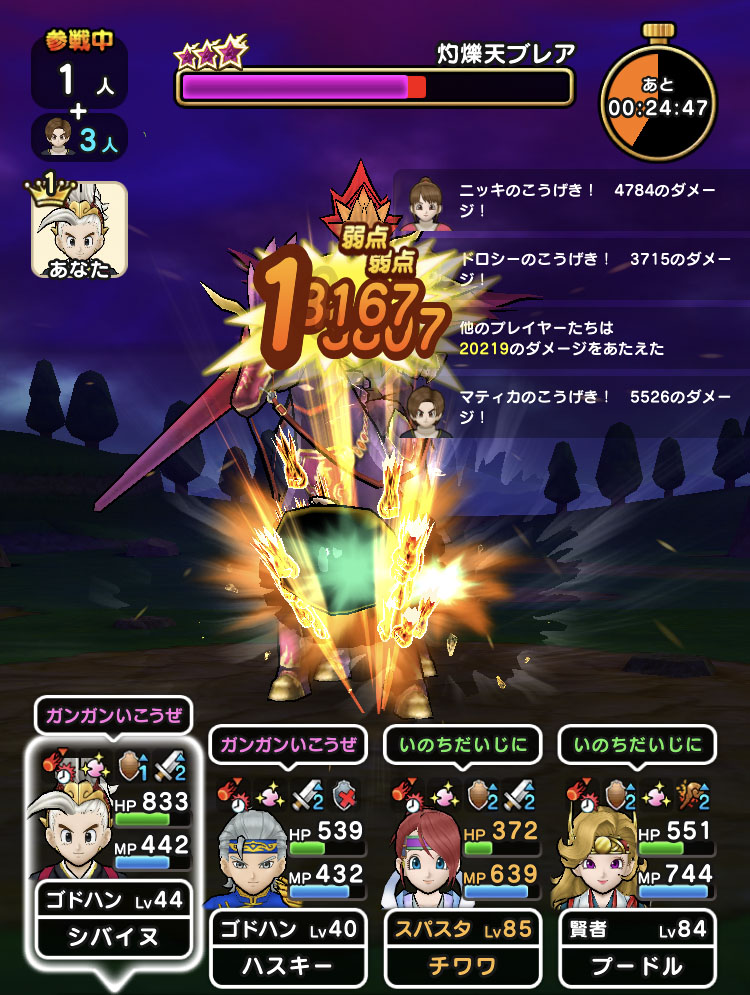Change プードル's いのちだいじに tactic
This screenshot has height=995, width=750.
[637, 744]
